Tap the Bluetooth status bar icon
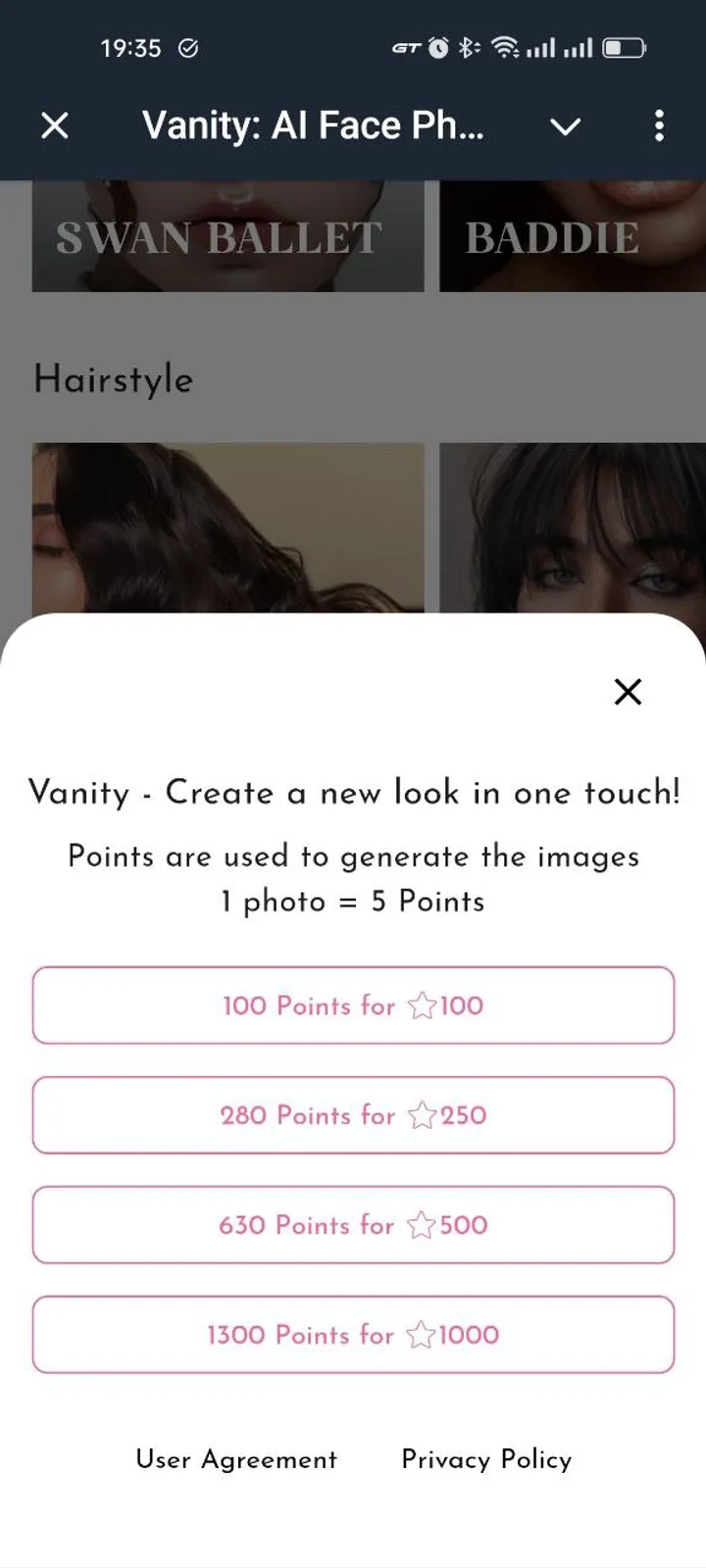This screenshot has width=706, height=1568. coord(468,46)
